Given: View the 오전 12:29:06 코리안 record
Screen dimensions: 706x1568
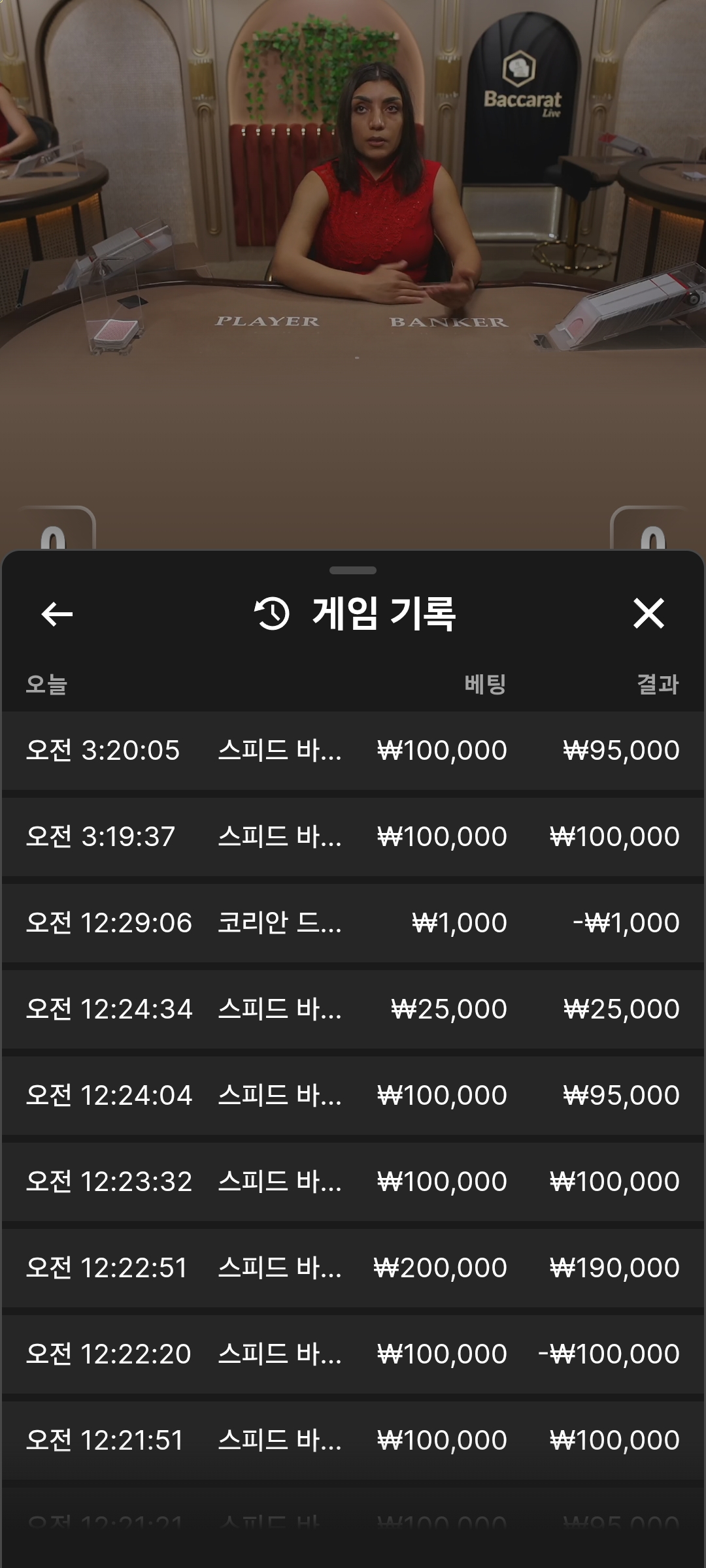Looking at the screenshot, I should click(353, 923).
